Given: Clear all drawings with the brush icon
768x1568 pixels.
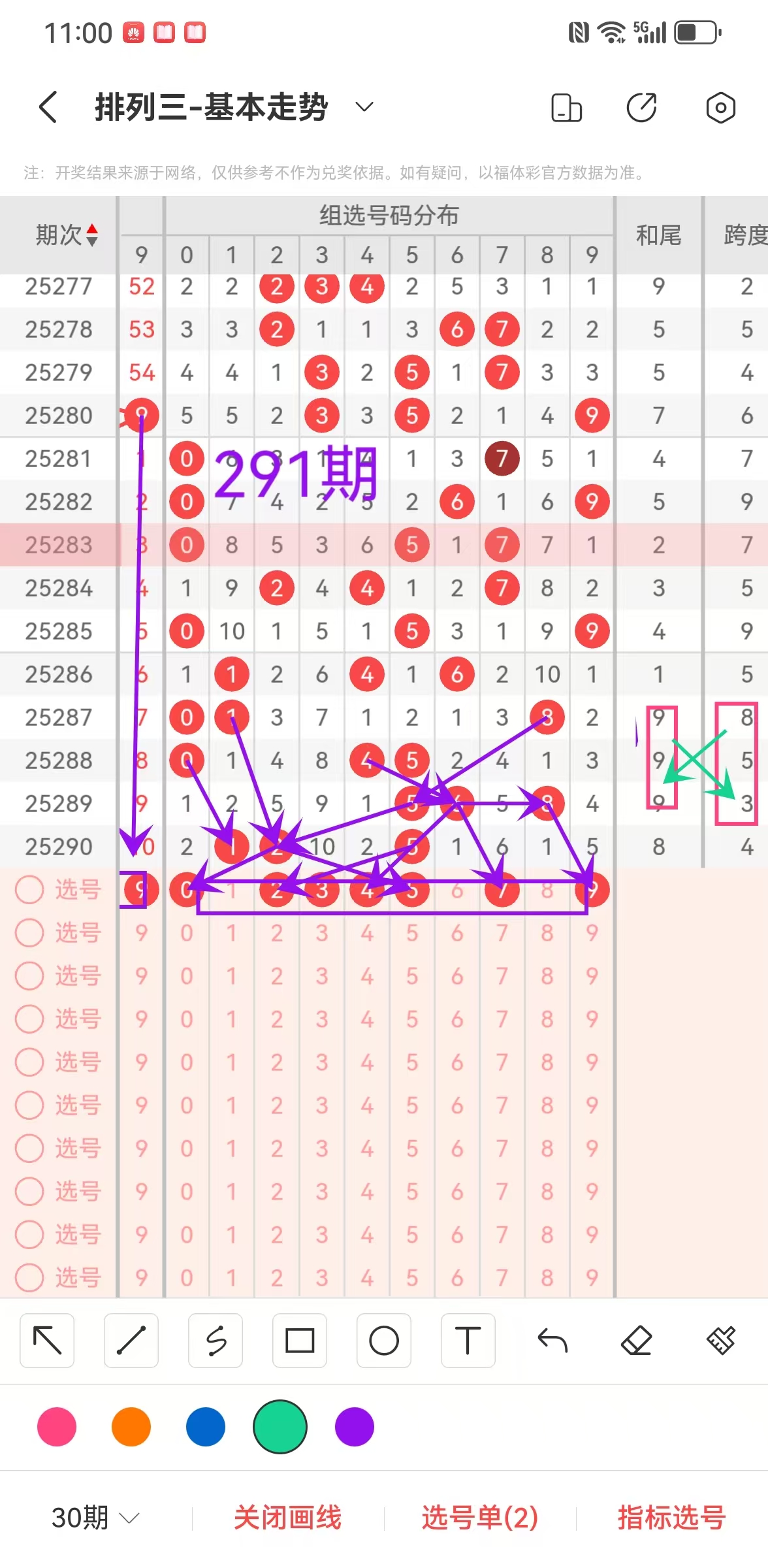Looking at the screenshot, I should pyautogui.click(x=721, y=1341).
